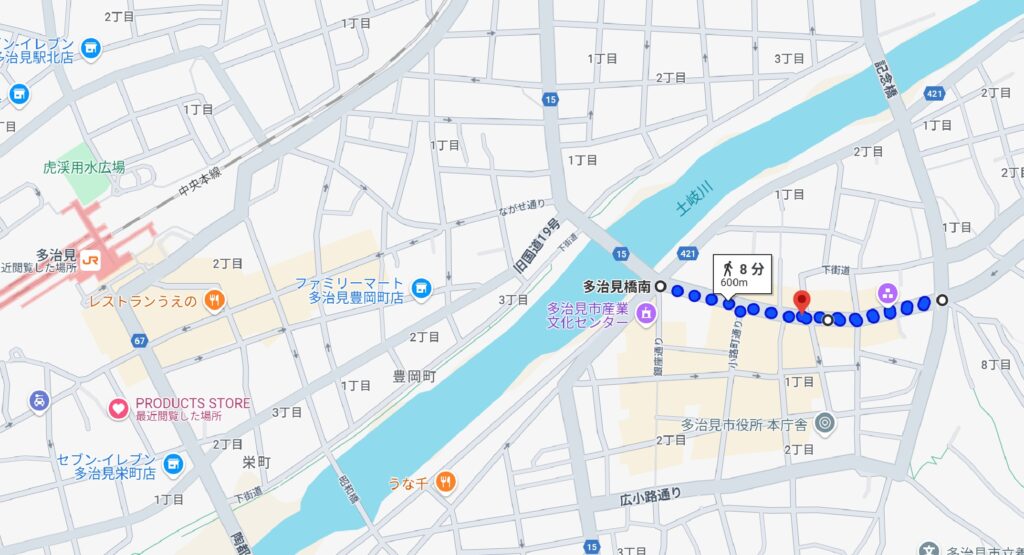Viewport: 1024px width, 555px height.
Task: Select the セブン-イレブン 多治見栄町店 marker
Action: coord(174,464)
